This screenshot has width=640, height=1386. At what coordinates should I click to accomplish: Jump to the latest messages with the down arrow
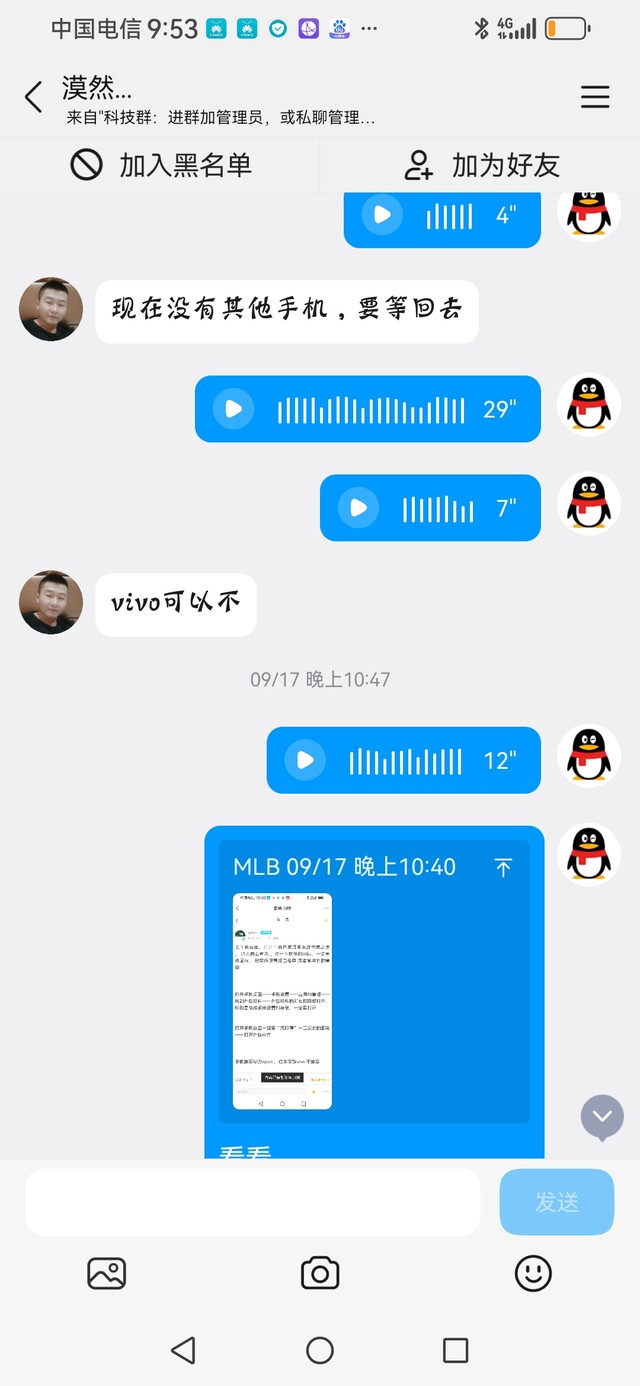(602, 1117)
